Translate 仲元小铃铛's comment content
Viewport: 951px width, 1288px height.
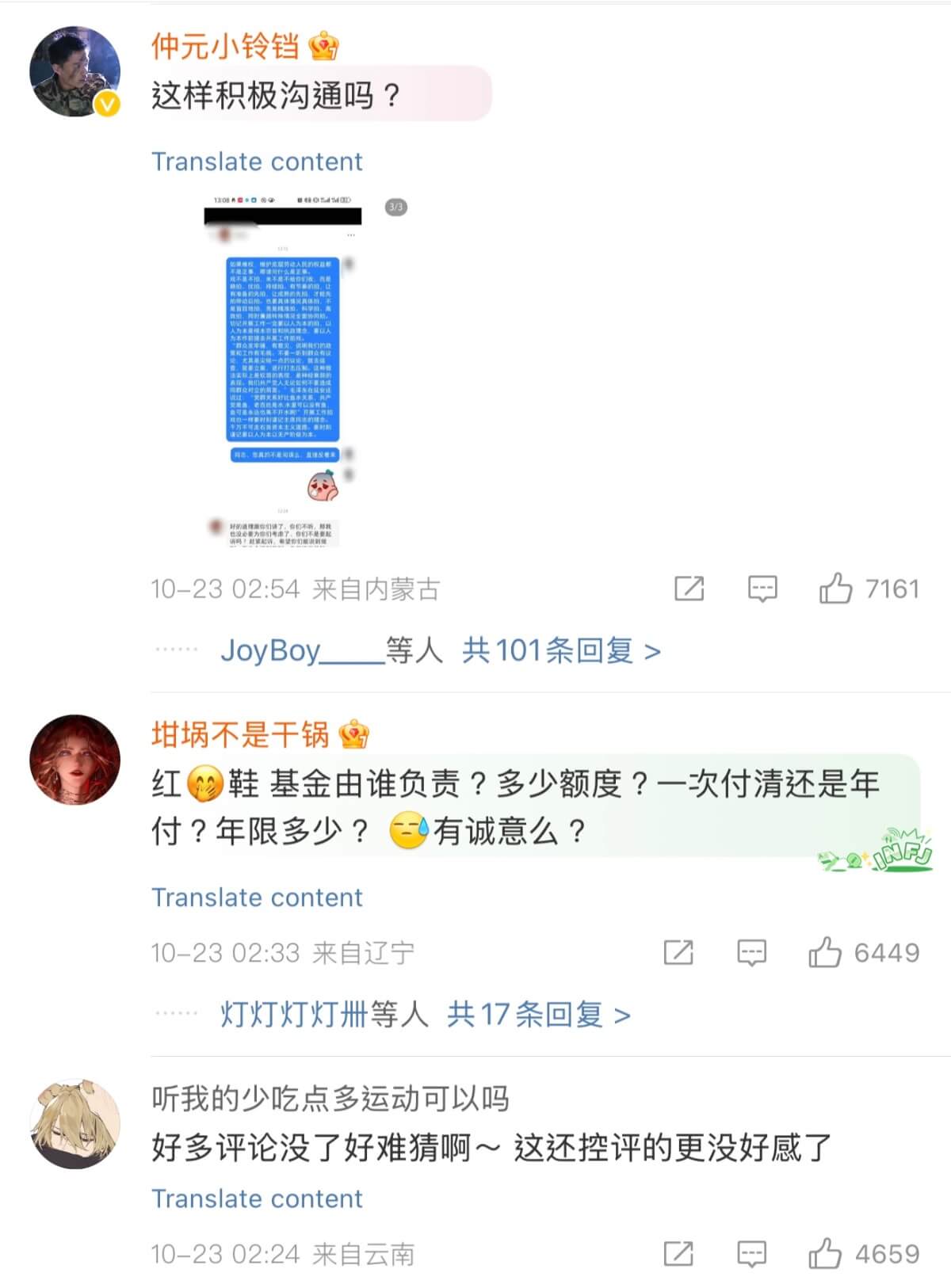click(257, 162)
